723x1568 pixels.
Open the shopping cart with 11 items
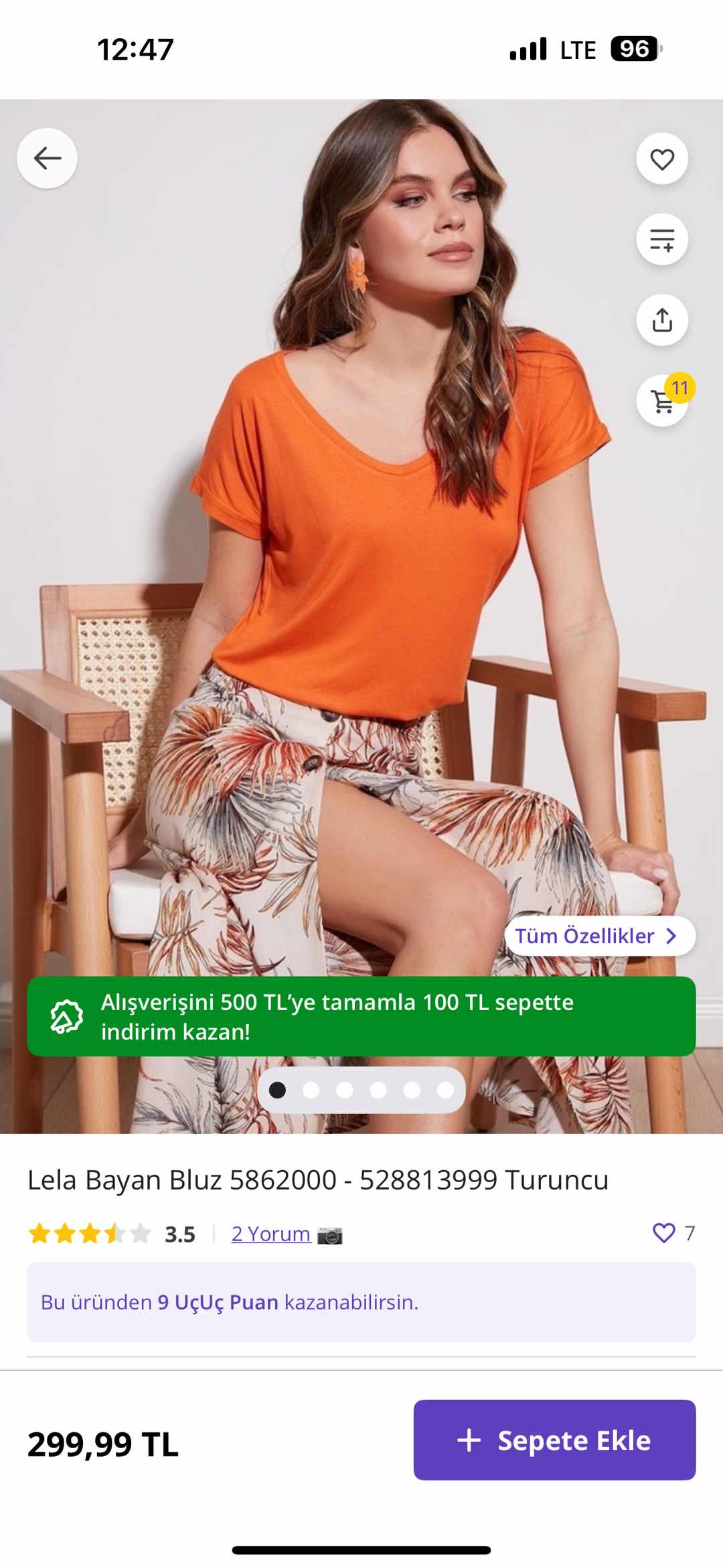[663, 401]
